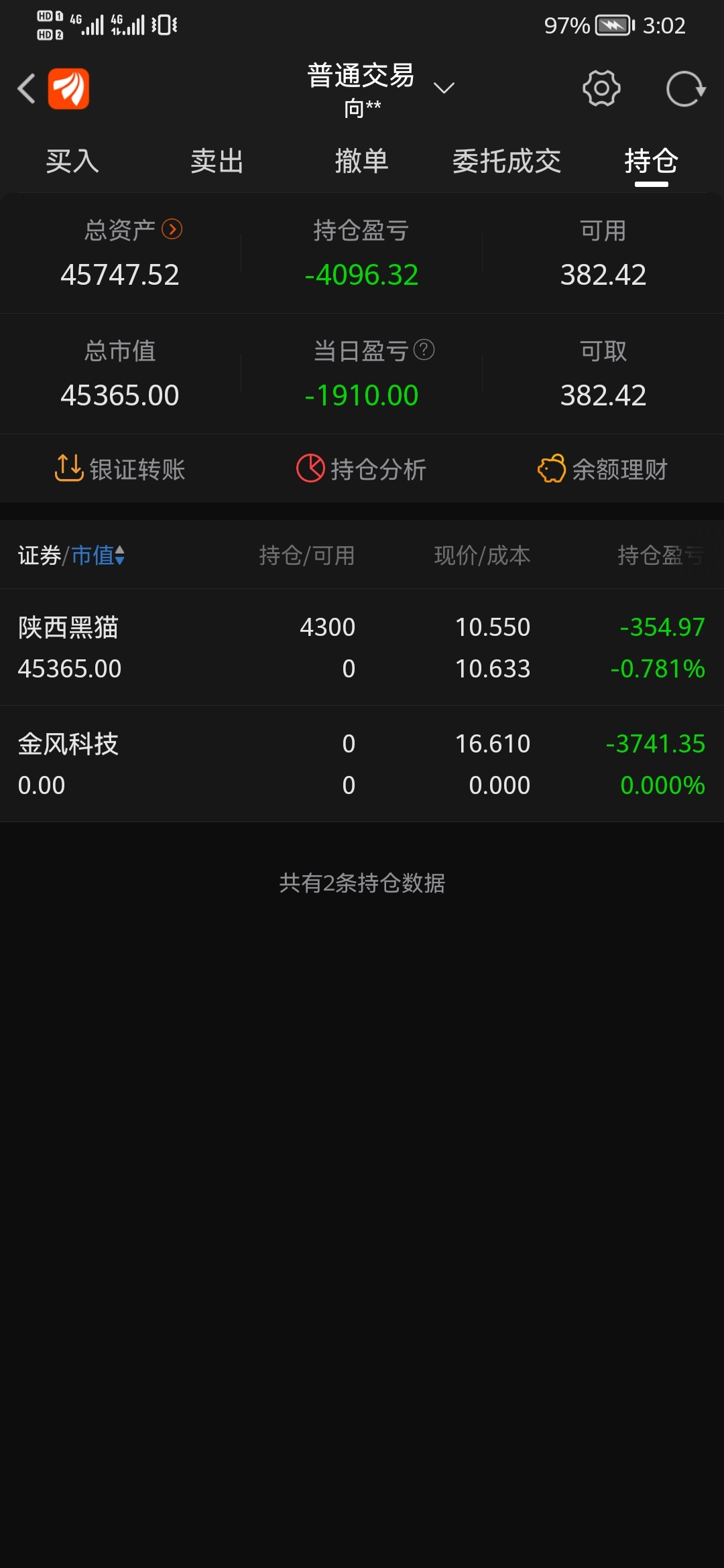Switch to the 买入 tab
This screenshot has width=724, height=1568.
pyautogui.click(x=72, y=161)
